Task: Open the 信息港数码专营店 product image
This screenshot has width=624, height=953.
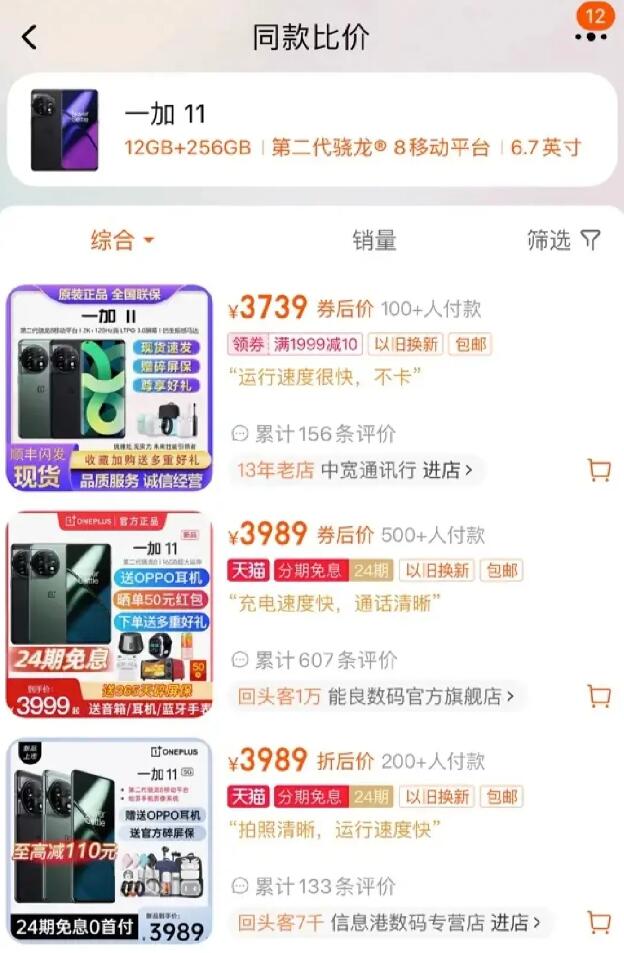Action: coord(109,840)
